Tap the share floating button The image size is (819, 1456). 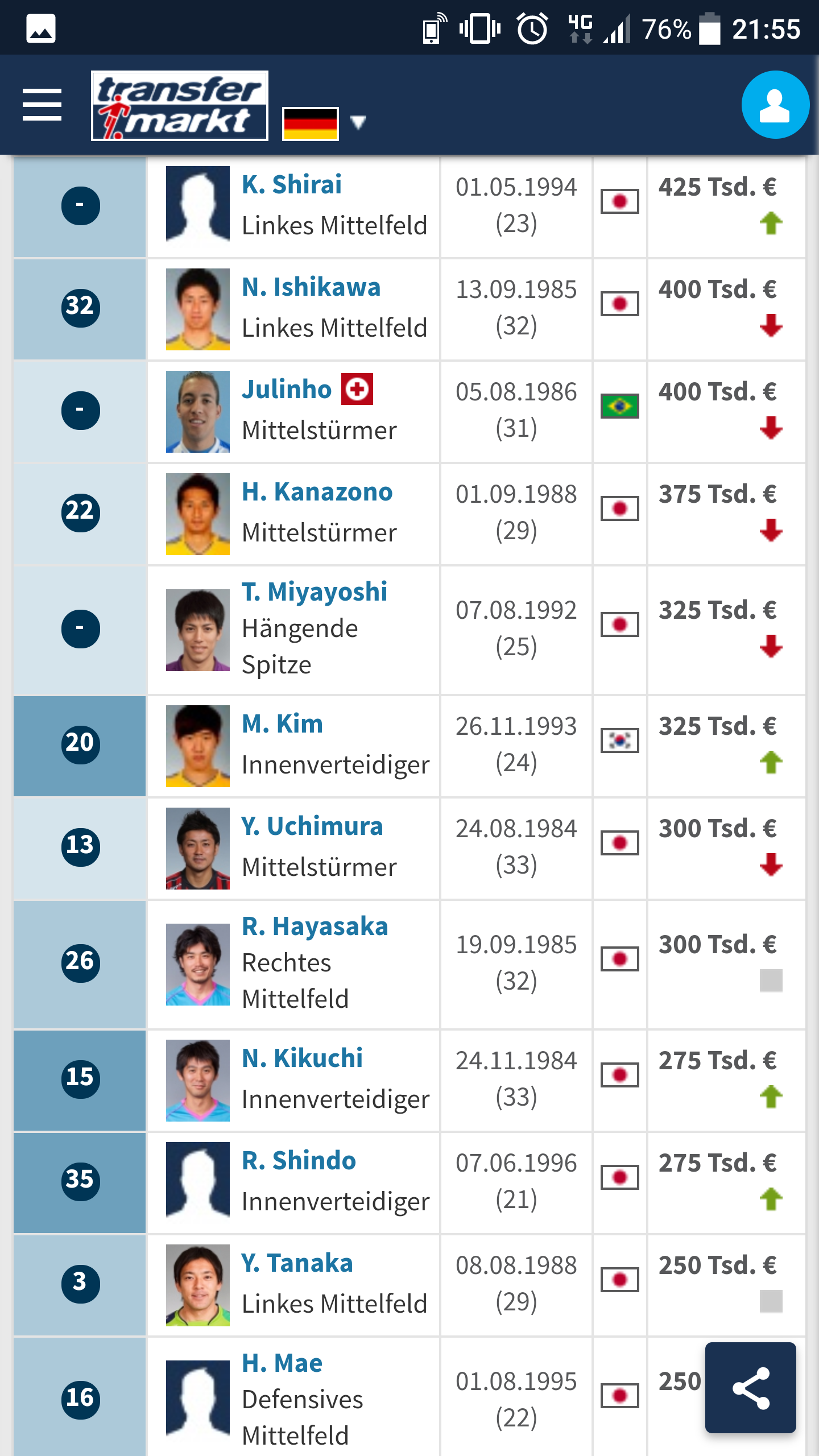[750, 1388]
